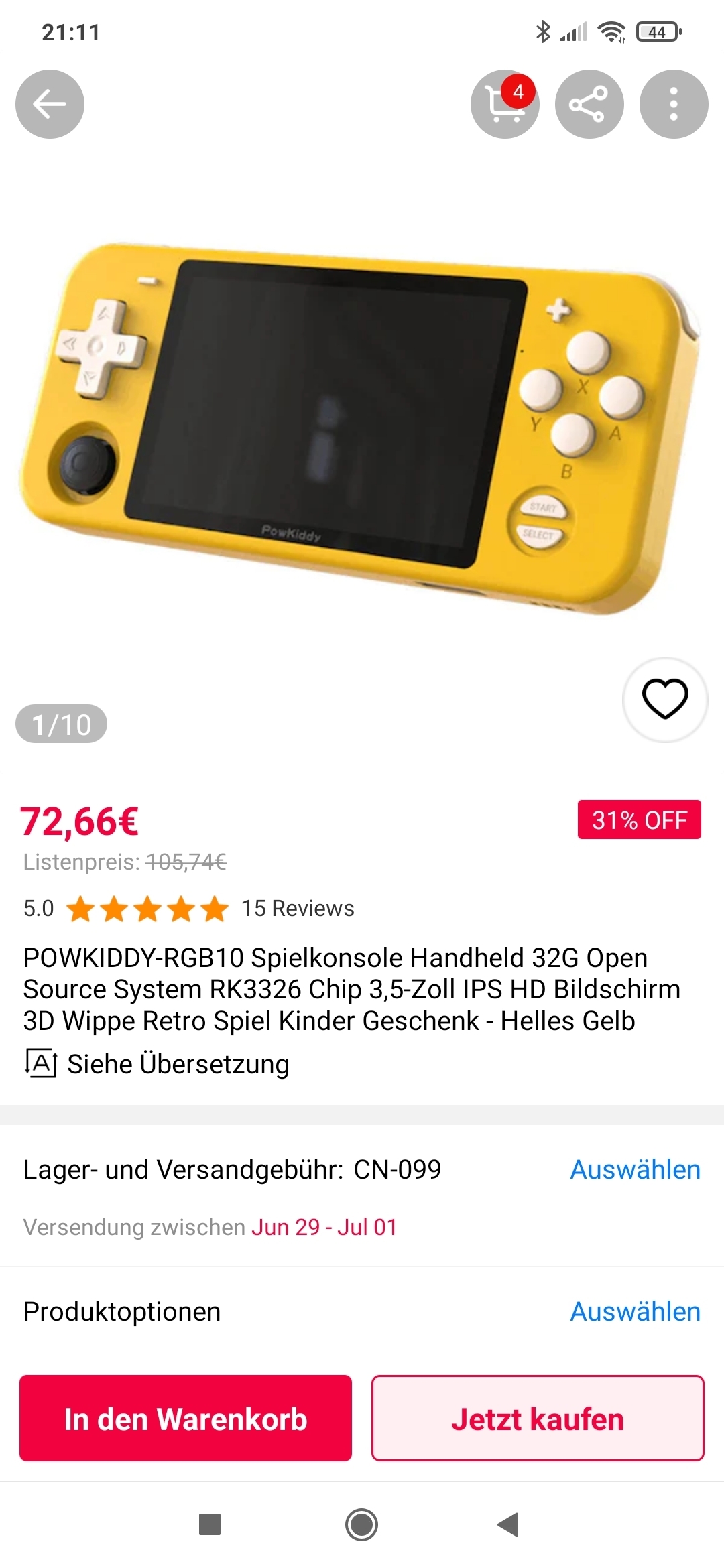The width and height of the screenshot is (724, 1568).
Task: Open the 15 Reviews section
Action: pos(298,908)
